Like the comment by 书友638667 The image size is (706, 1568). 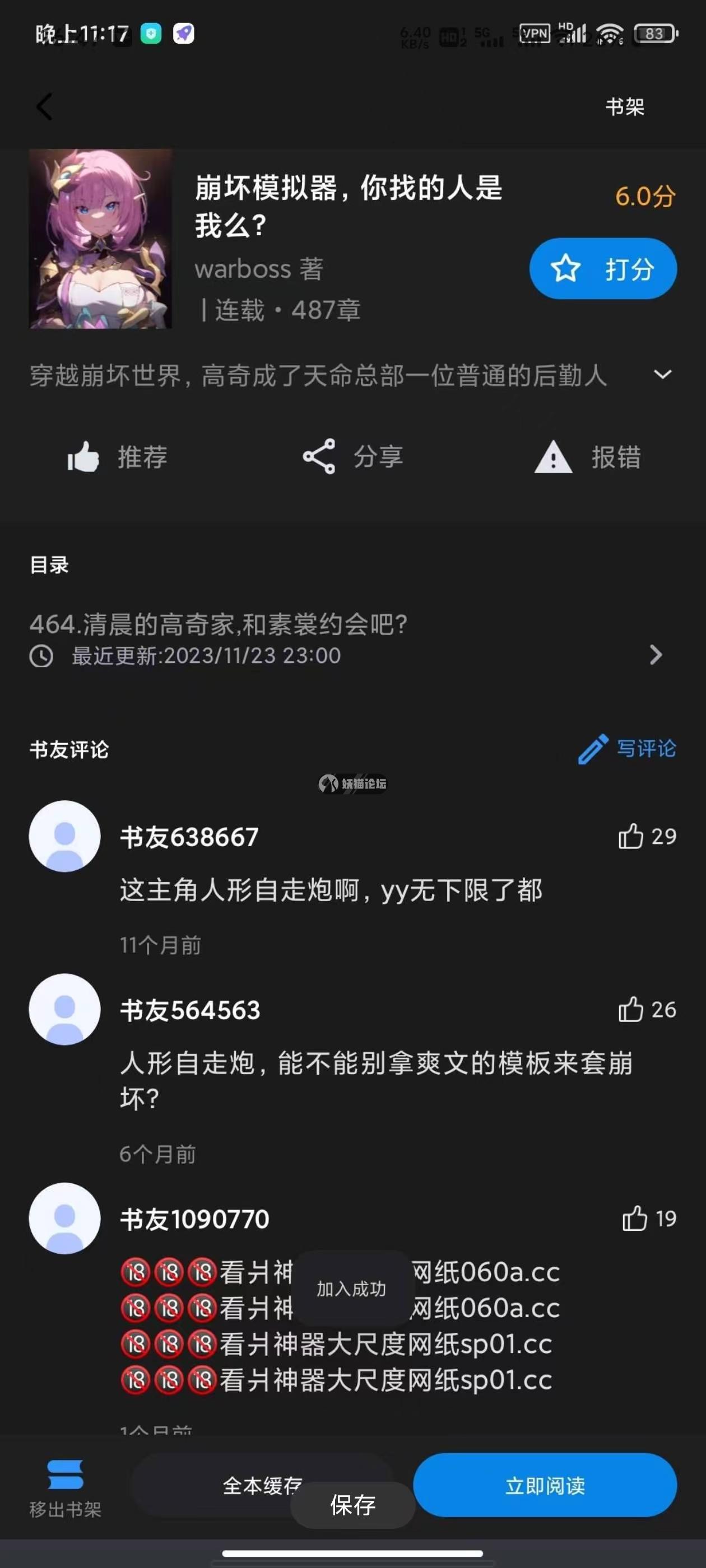(631, 836)
